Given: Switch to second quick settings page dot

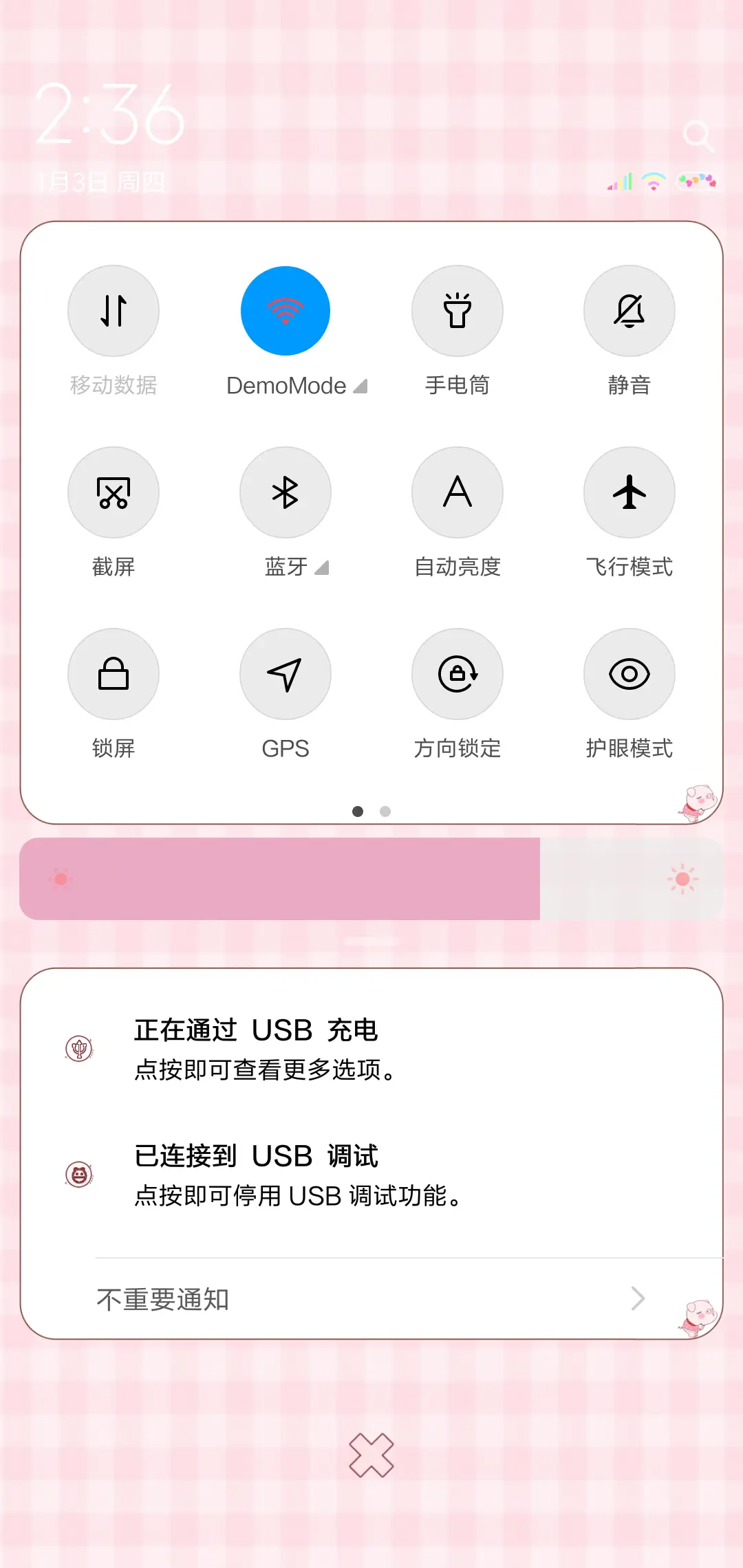Looking at the screenshot, I should [x=385, y=812].
